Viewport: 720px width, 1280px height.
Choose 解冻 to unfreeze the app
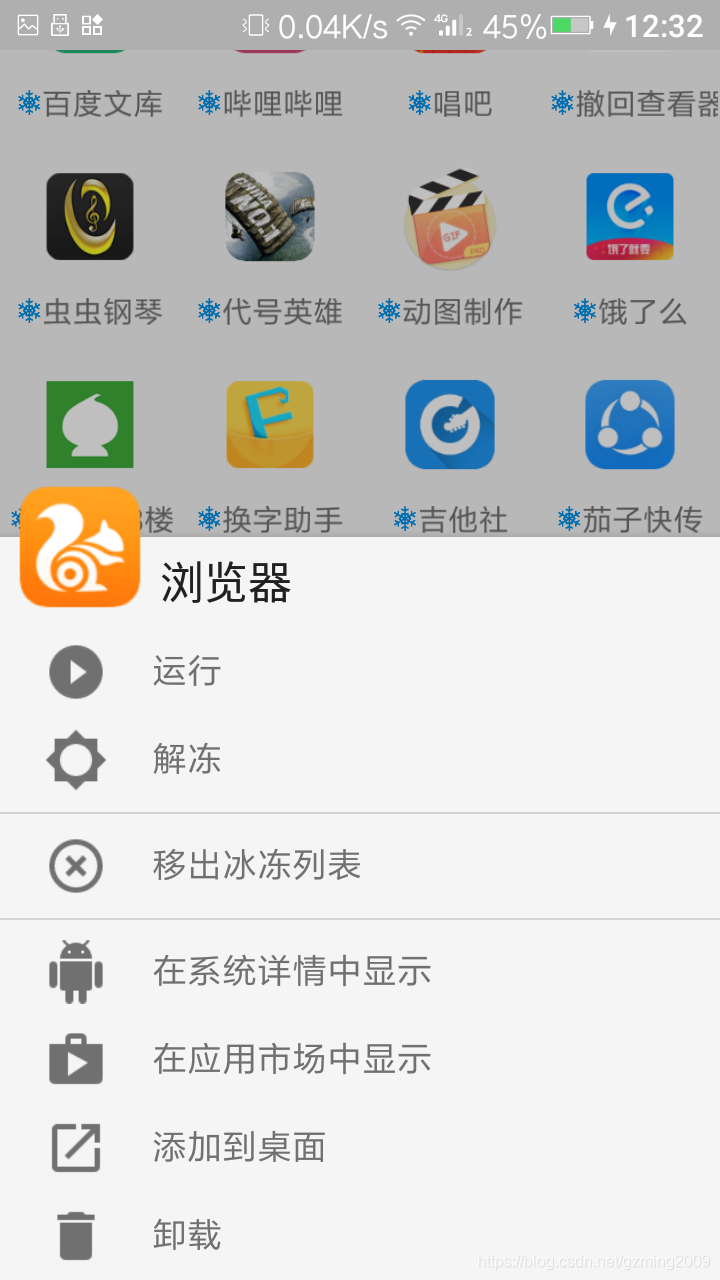[x=186, y=759]
